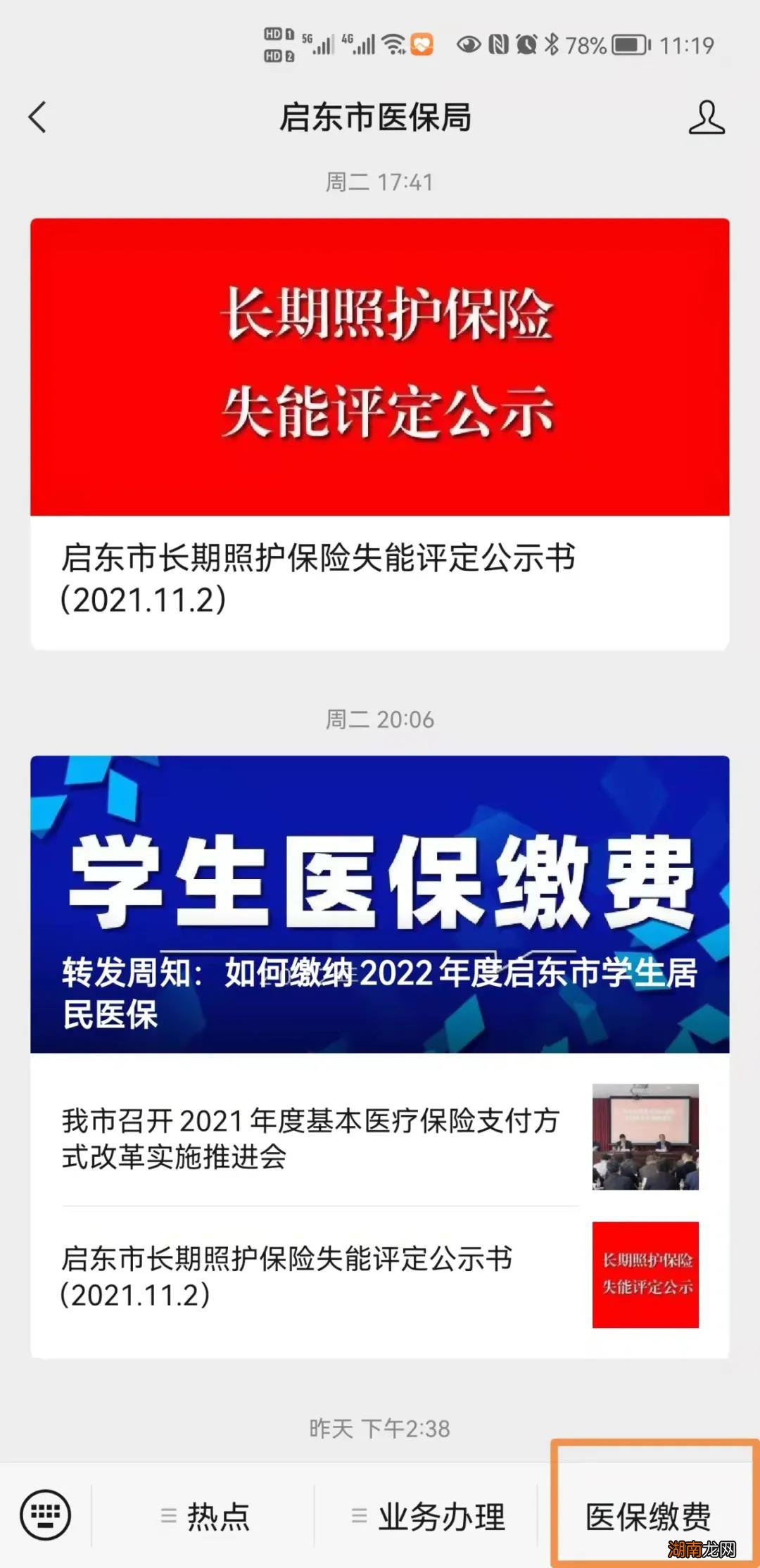Tap the battery indicator showing 78%

tap(605, 45)
